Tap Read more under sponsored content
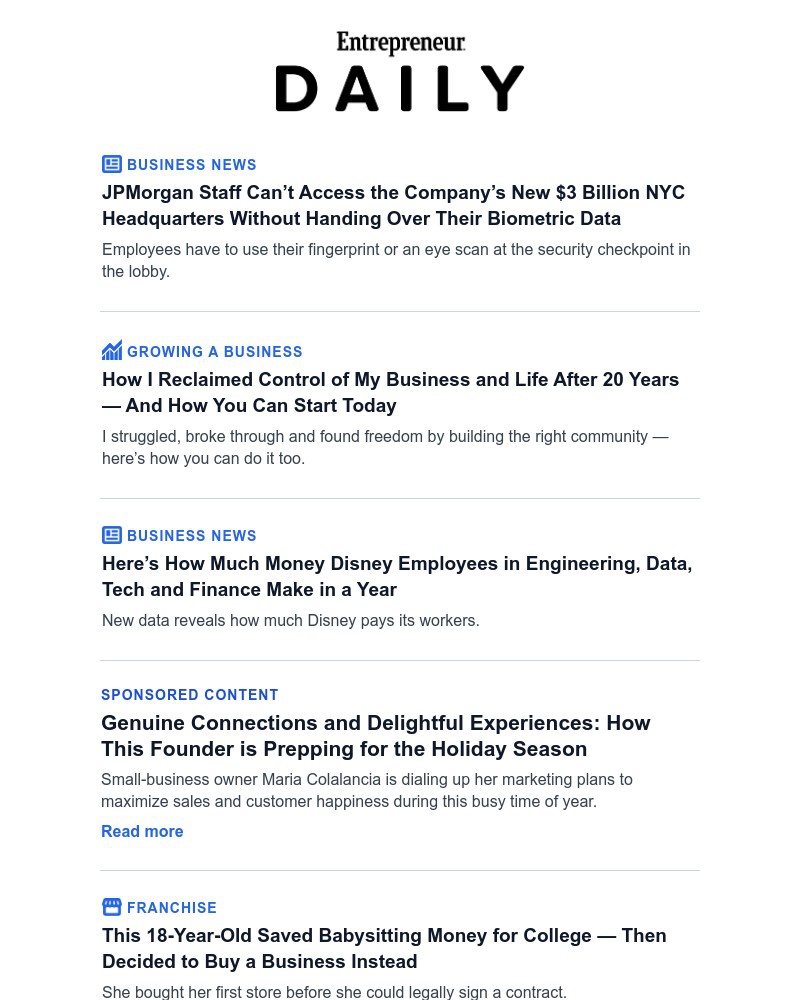Screen dimensions: 800x1000 pos(142,831)
